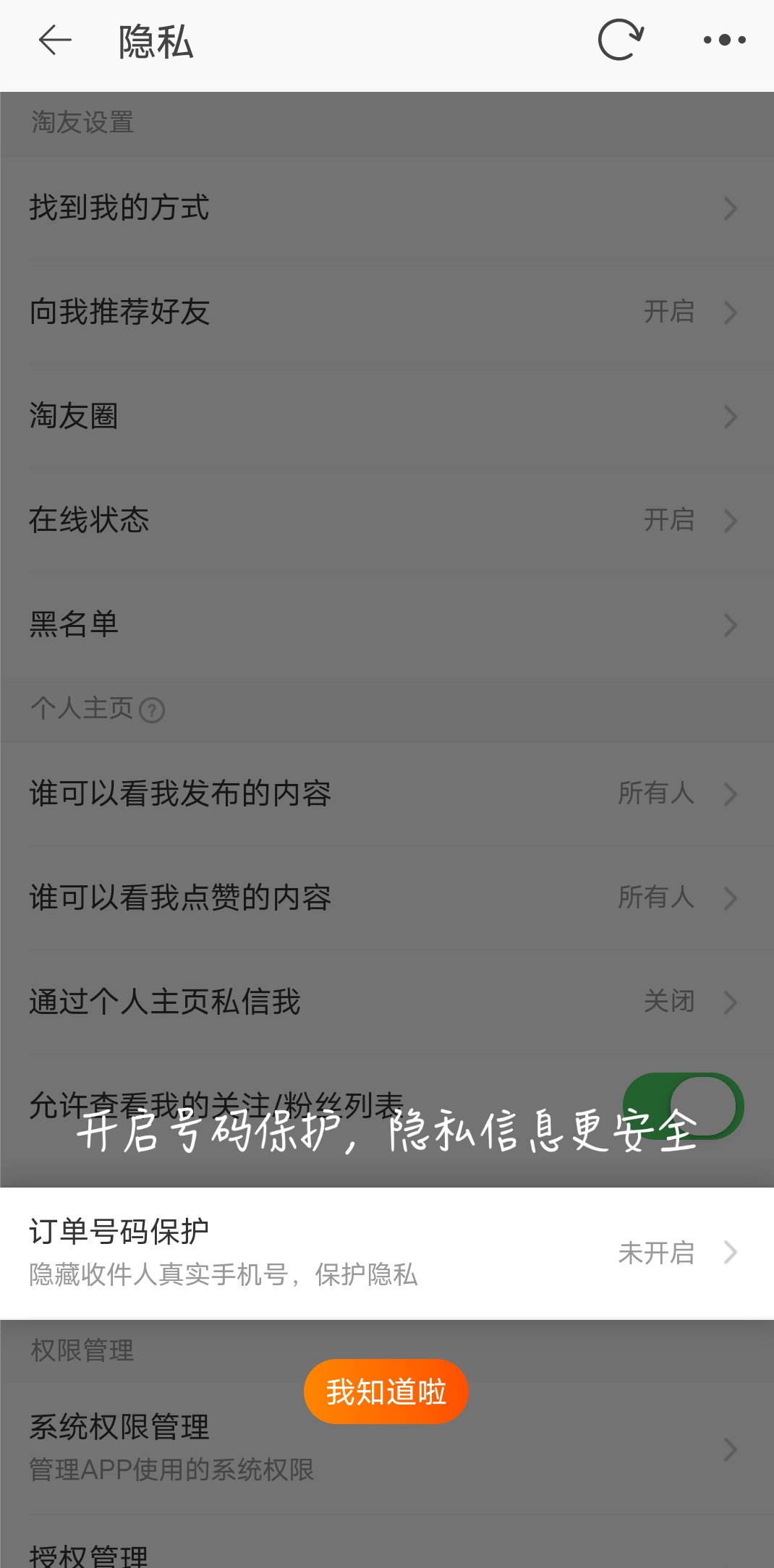Go back from the 隐私 page
774x1568 pixels.
(x=55, y=41)
